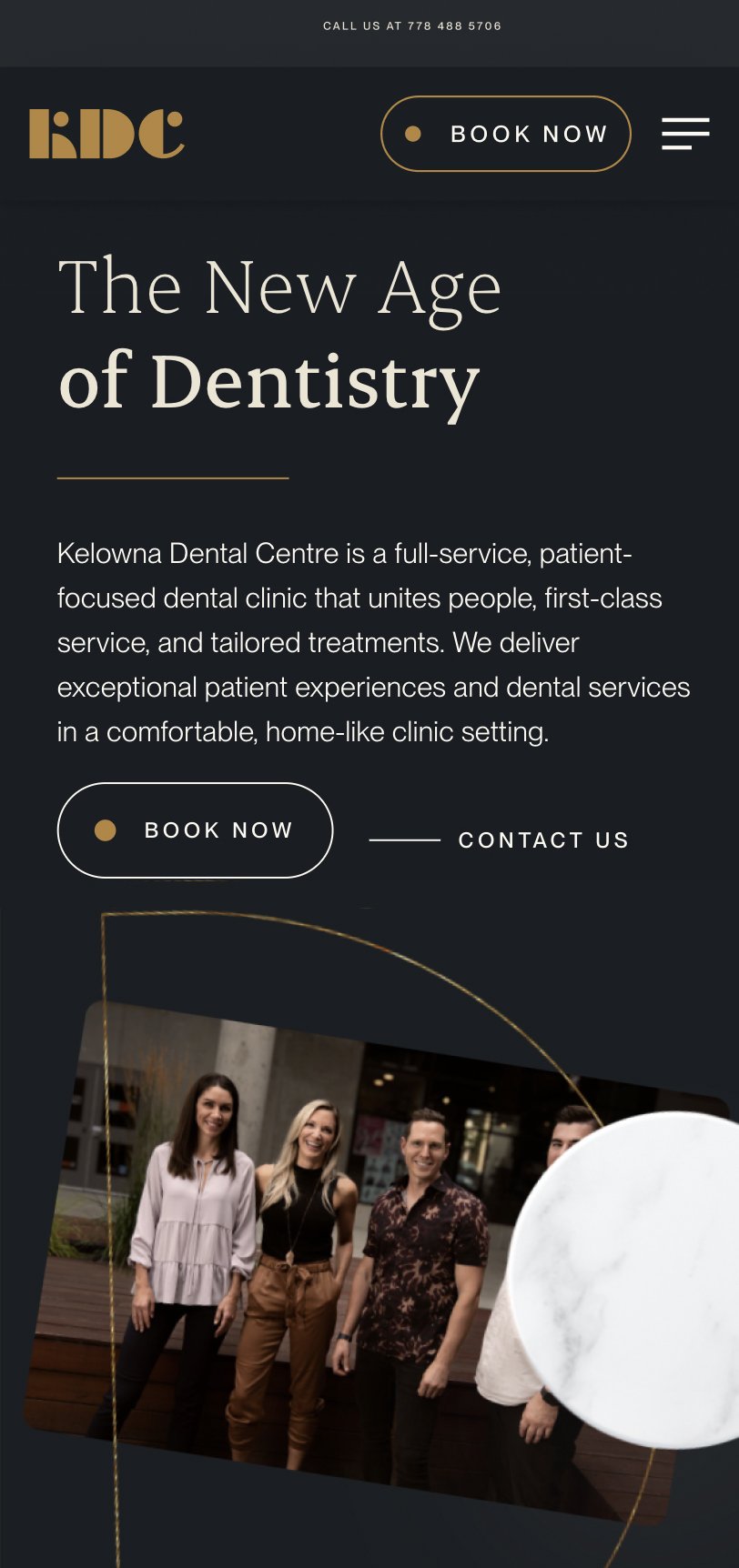Open the Contact Us link
739x1568 pixels.
coord(499,840)
